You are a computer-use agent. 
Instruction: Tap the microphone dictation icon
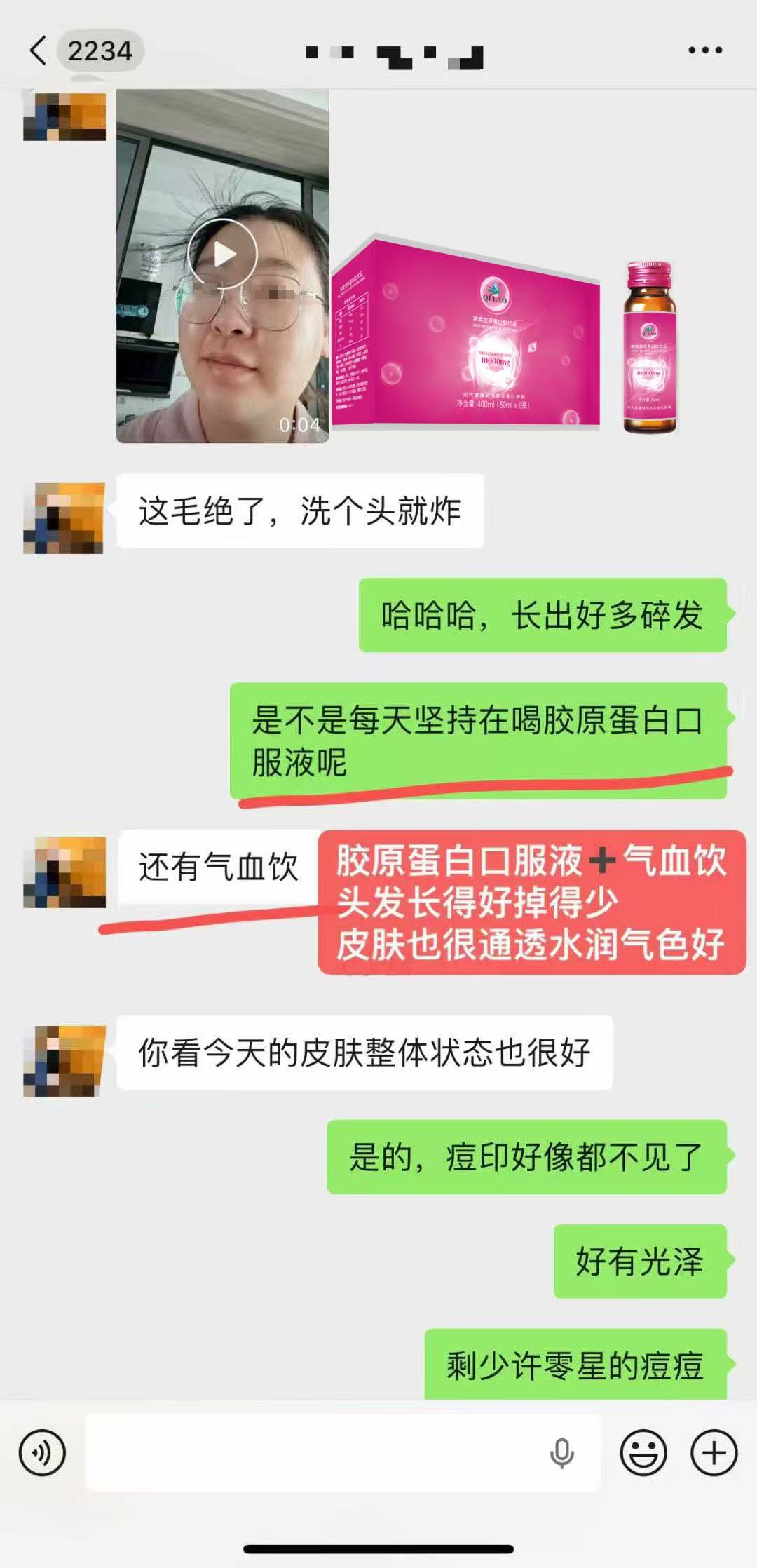click(561, 1452)
